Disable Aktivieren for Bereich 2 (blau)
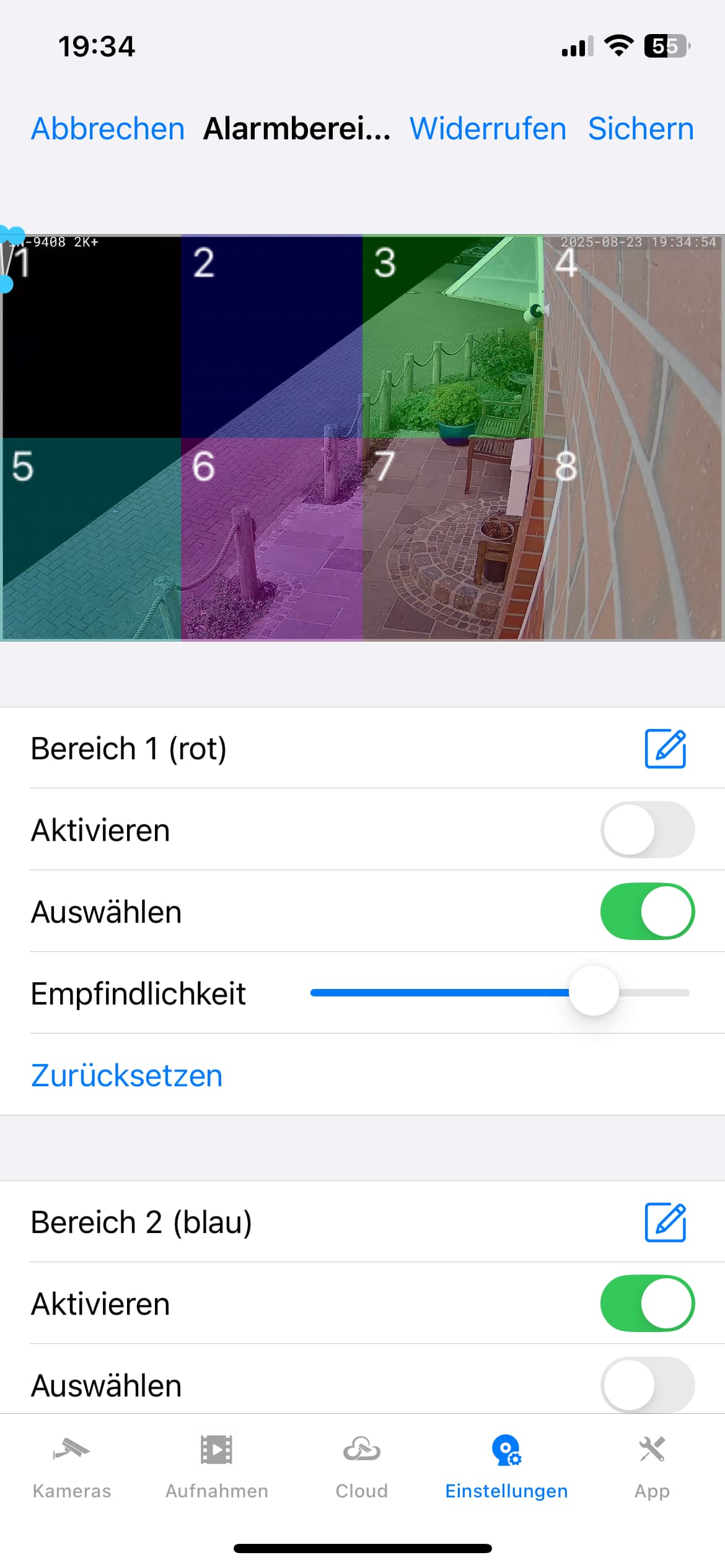The image size is (725, 1568). point(647,1304)
